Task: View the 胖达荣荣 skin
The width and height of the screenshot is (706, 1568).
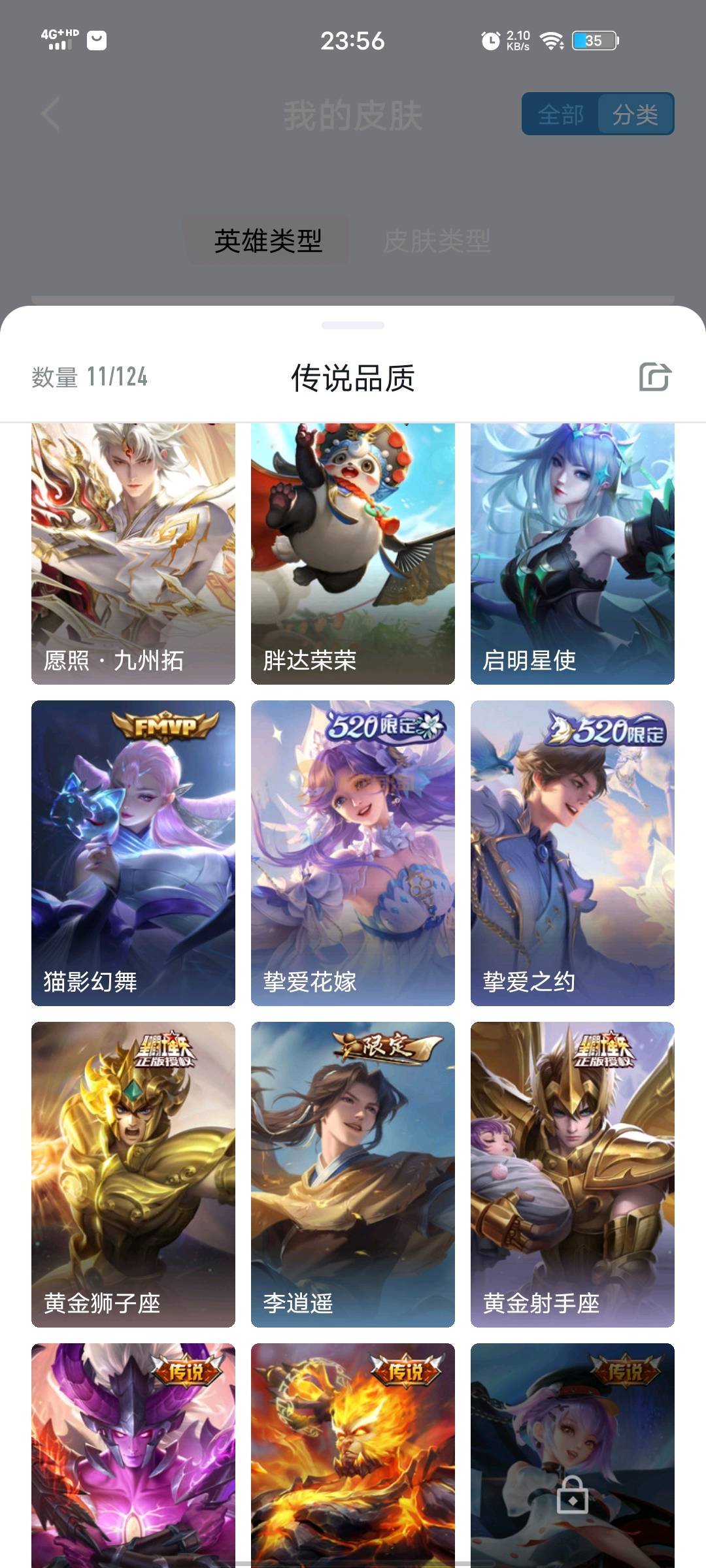Action: (x=353, y=553)
